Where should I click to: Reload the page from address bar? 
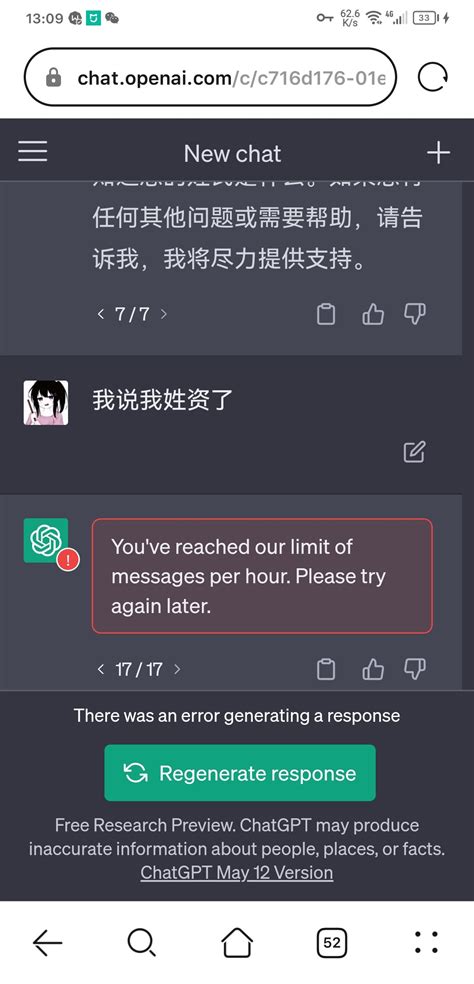tap(433, 77)
